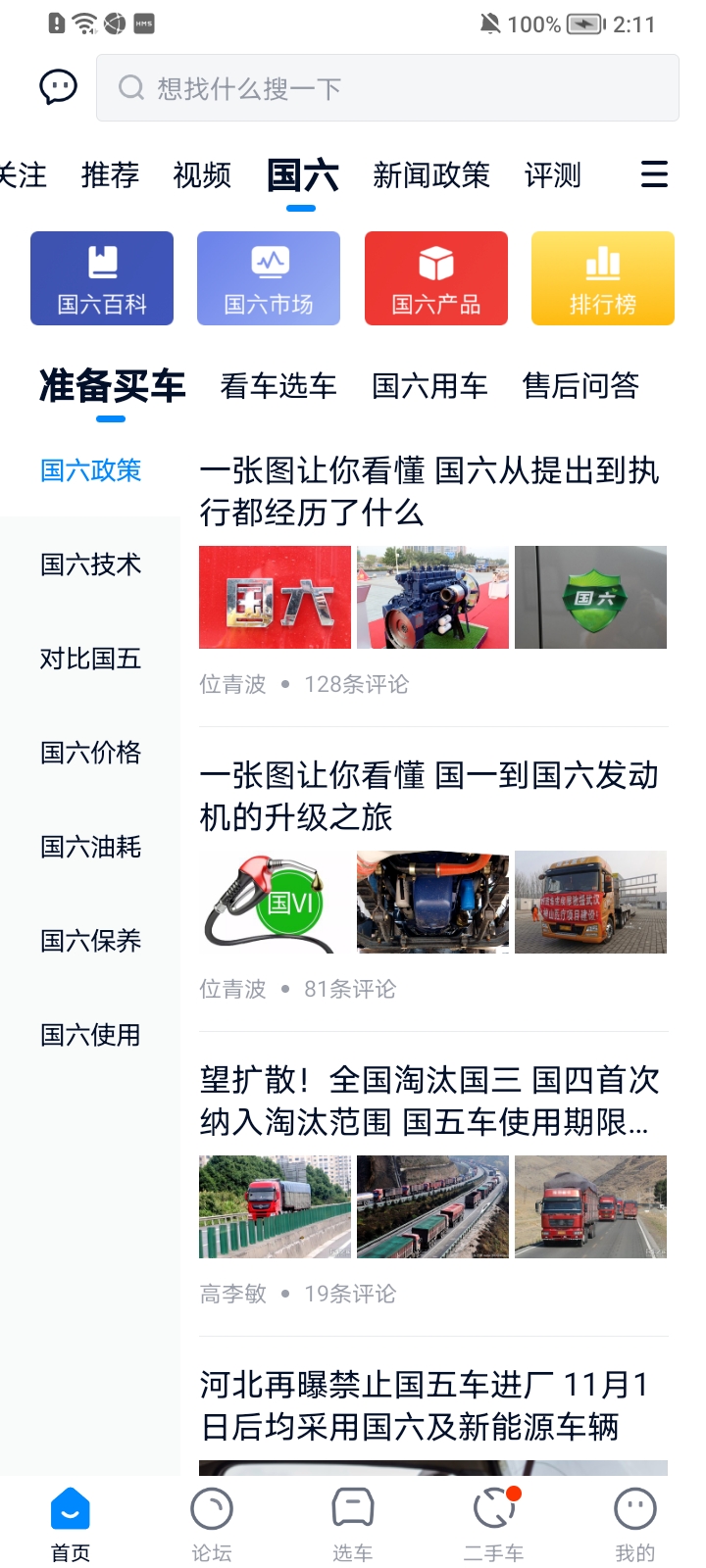Go to the 新闻政策 tab
The height and width of the screenshot is (1568, 706).
tap(431, 175)
